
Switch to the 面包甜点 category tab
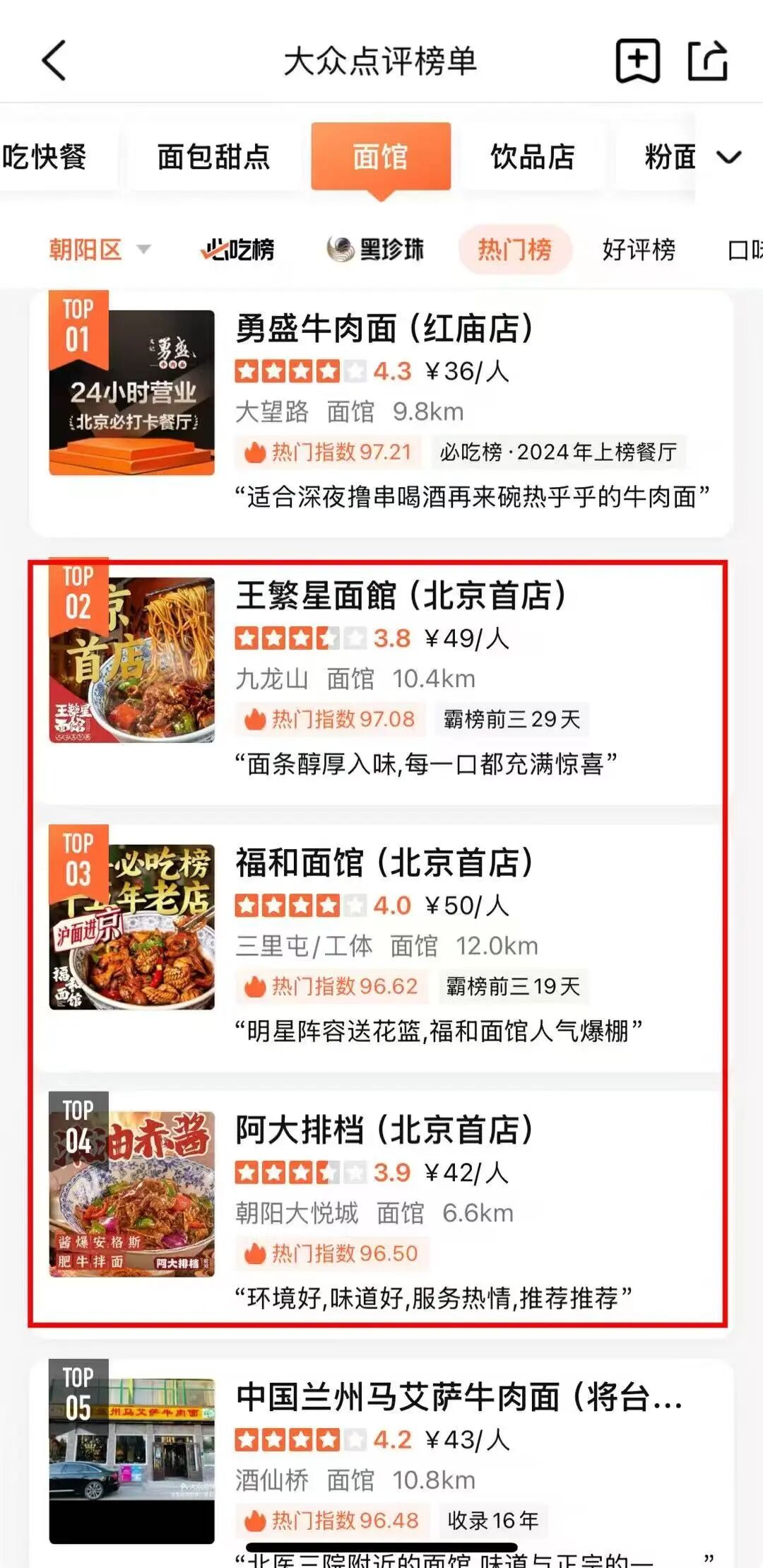tap(213, 156)
